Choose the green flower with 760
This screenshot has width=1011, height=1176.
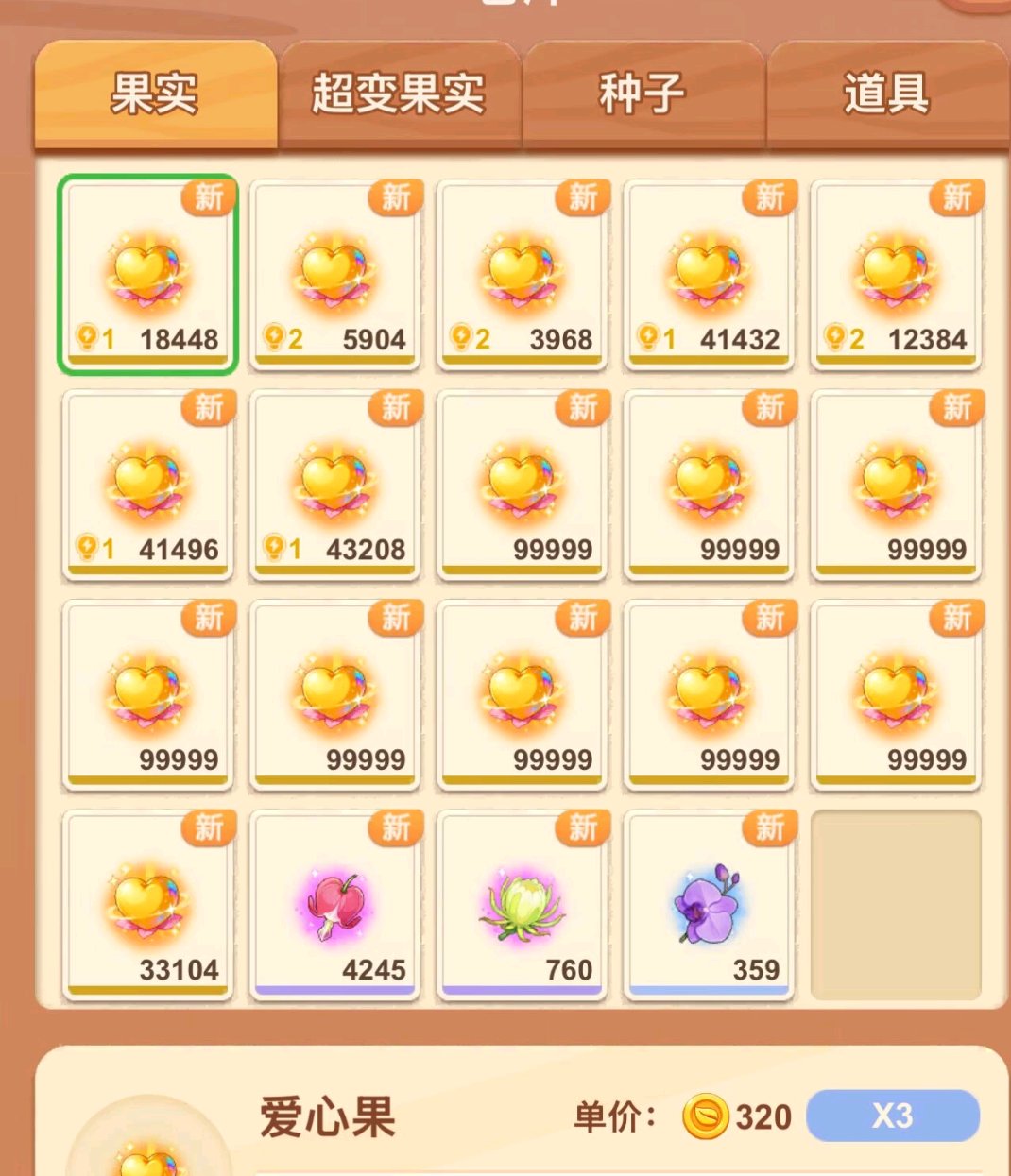pos(522,905)
